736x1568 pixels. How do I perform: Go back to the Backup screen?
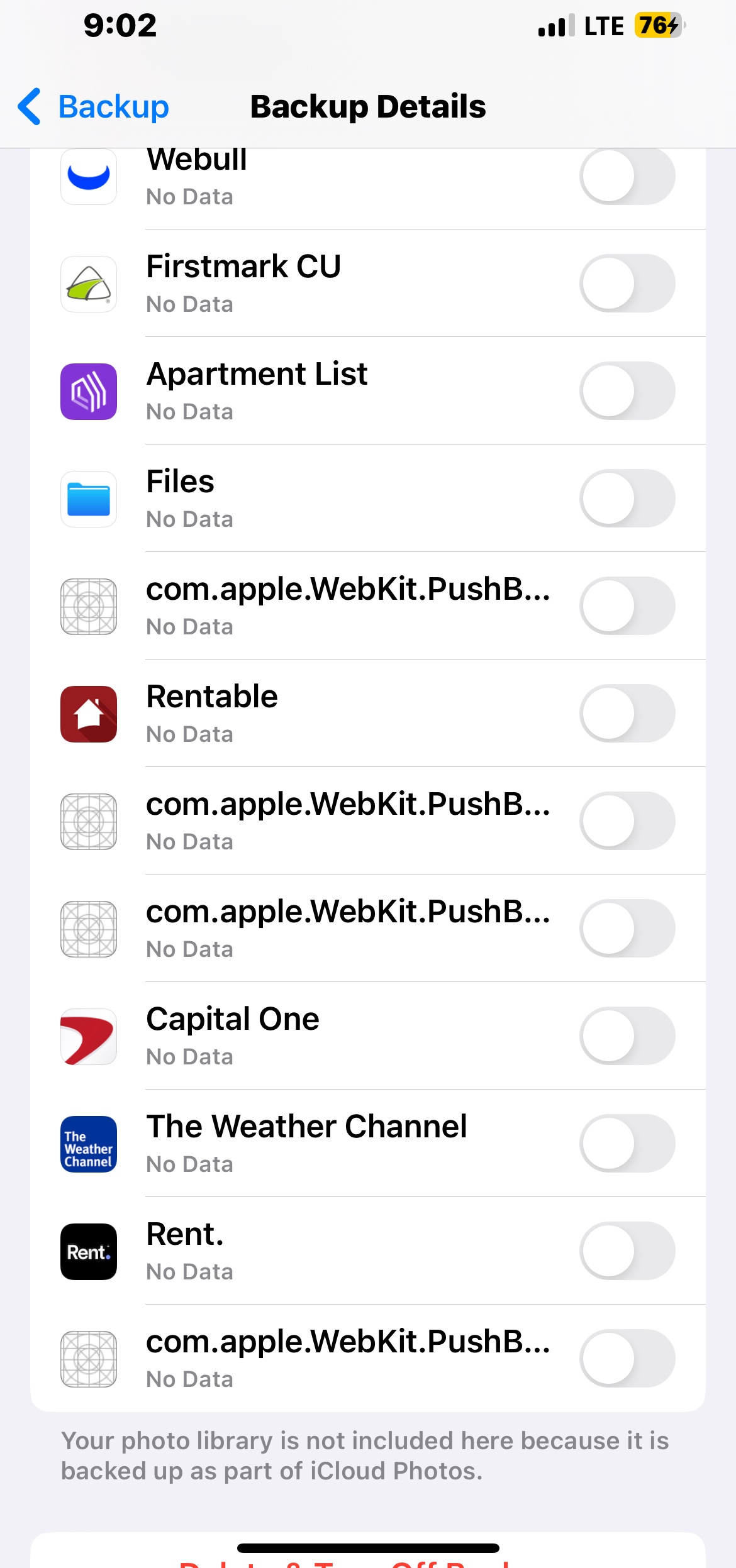(x=94, y=107)
